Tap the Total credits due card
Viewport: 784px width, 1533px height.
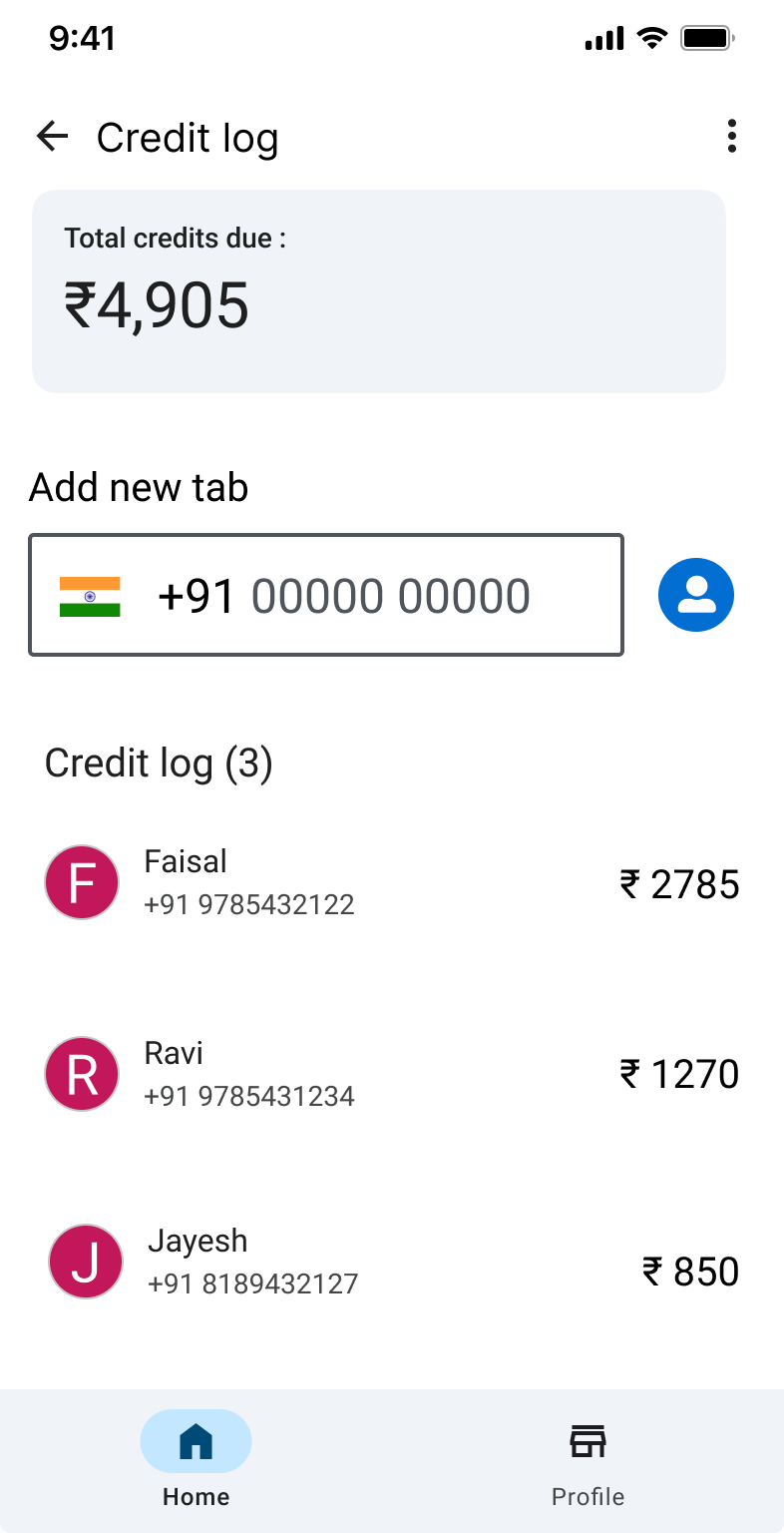click(379, 289)
